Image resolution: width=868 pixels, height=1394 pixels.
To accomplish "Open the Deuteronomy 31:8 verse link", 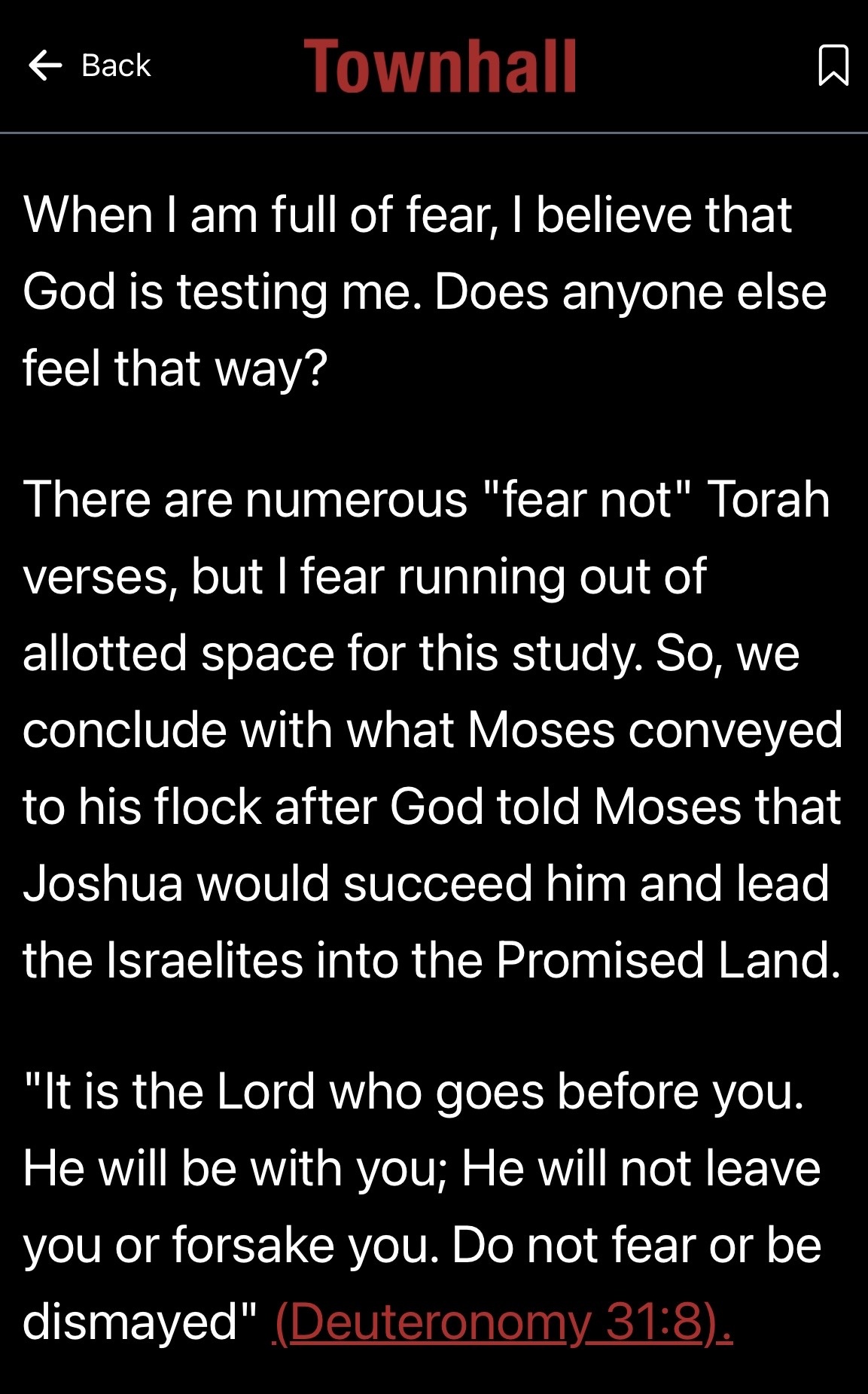I will 501,1322.
